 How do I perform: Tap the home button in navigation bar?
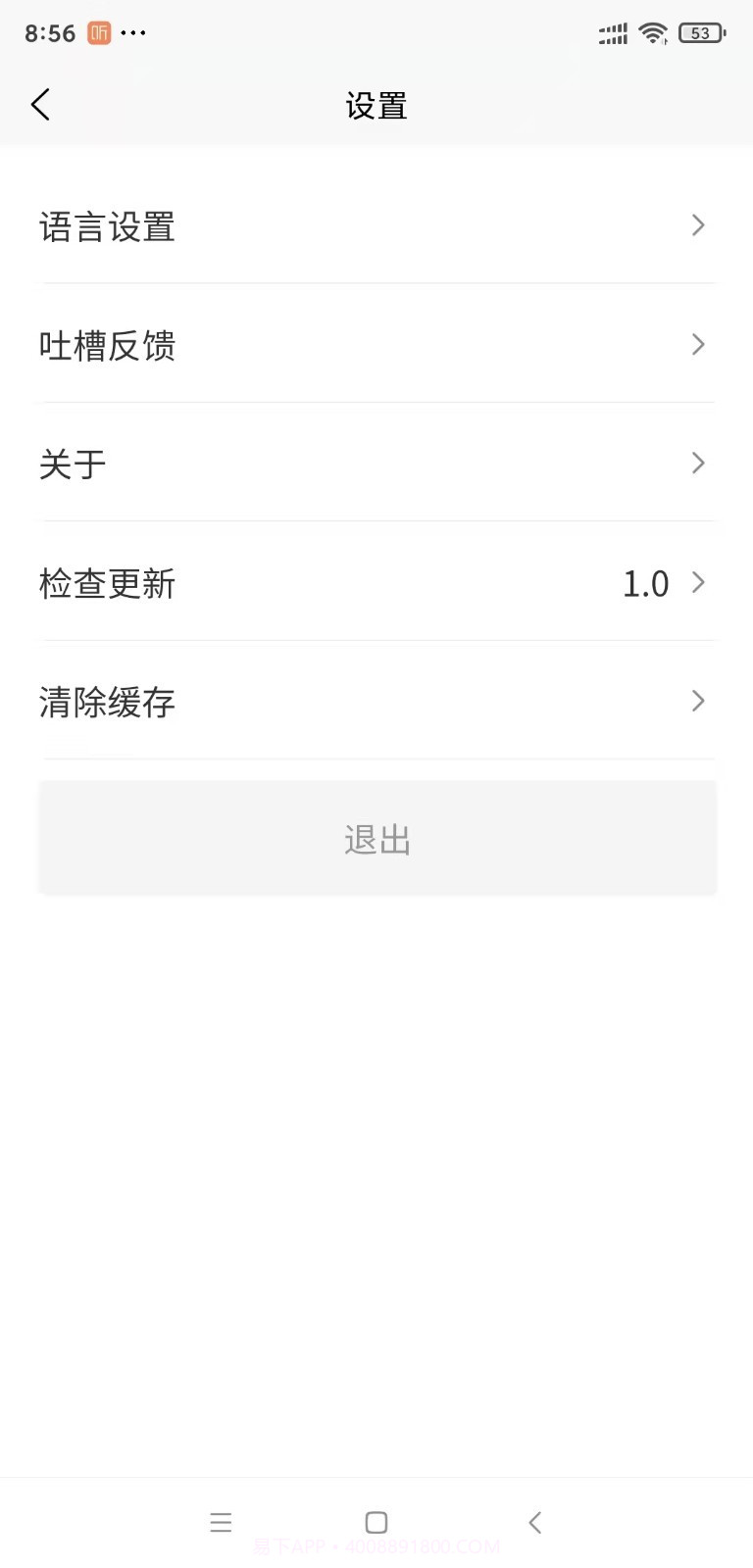tap(376, 1522)
